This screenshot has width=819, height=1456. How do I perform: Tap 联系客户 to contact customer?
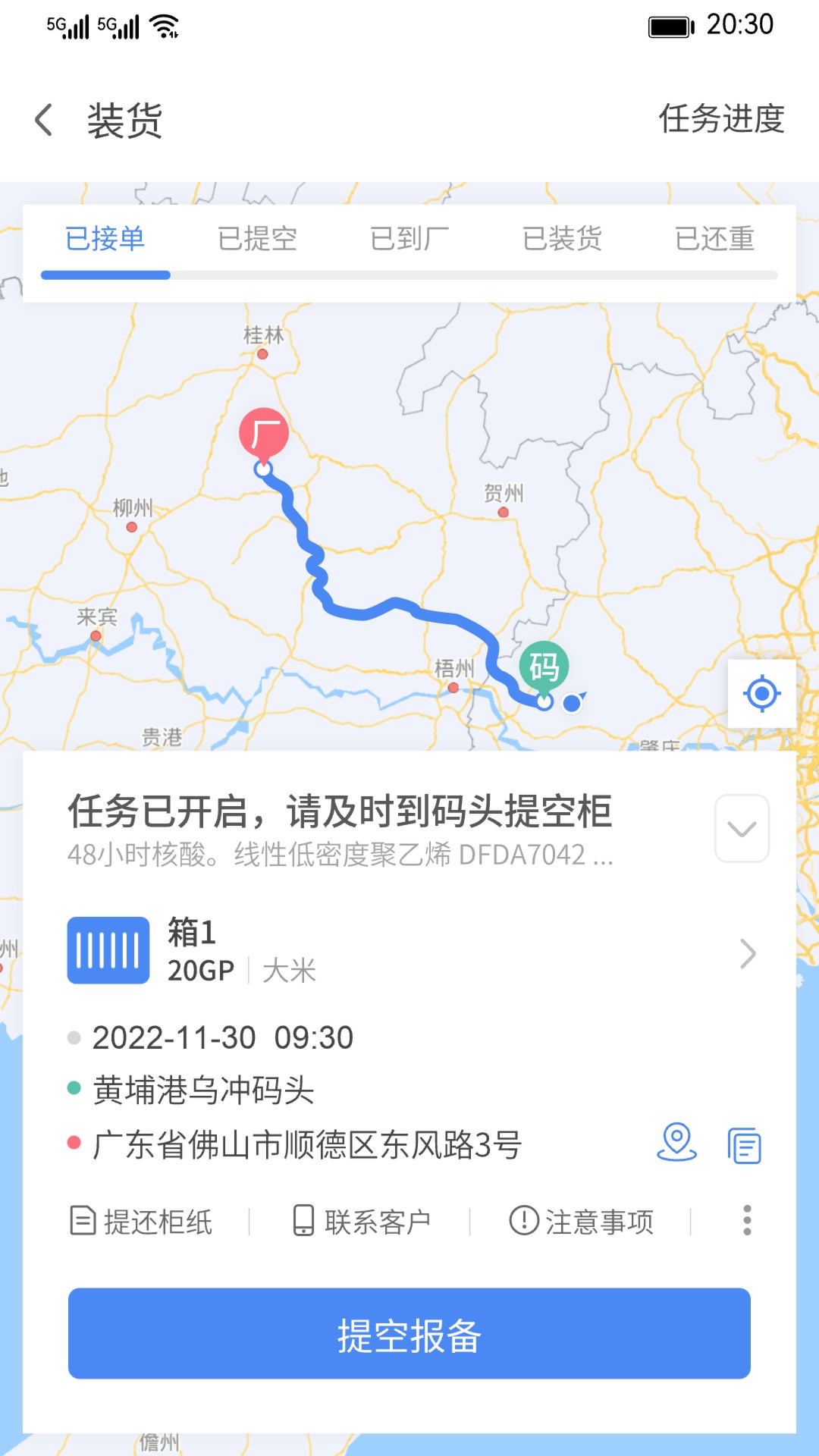[x=362, y=1221]
